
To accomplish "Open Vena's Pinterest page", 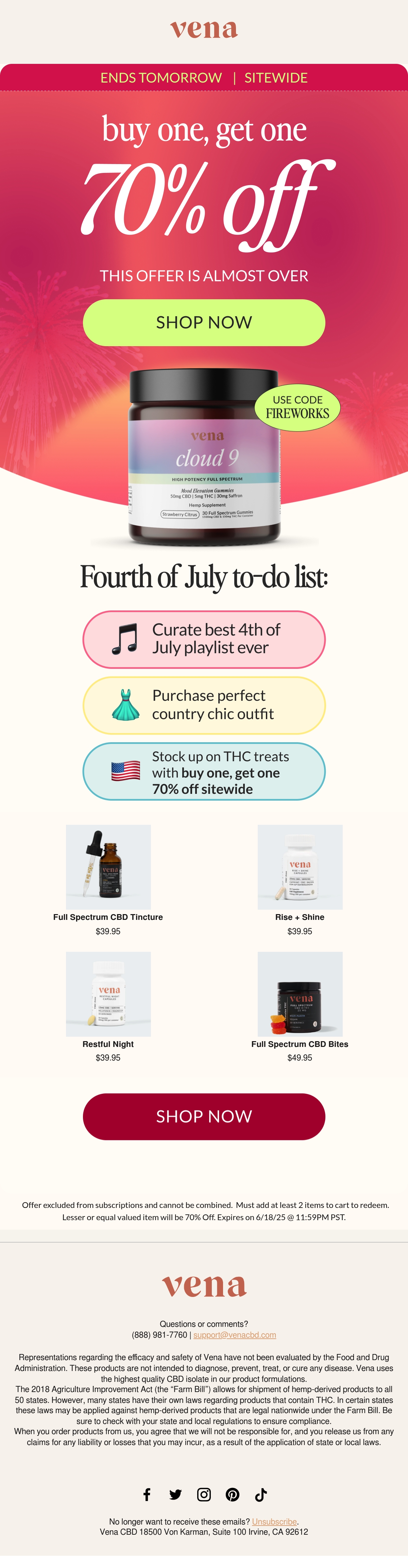I will 233,1494.
